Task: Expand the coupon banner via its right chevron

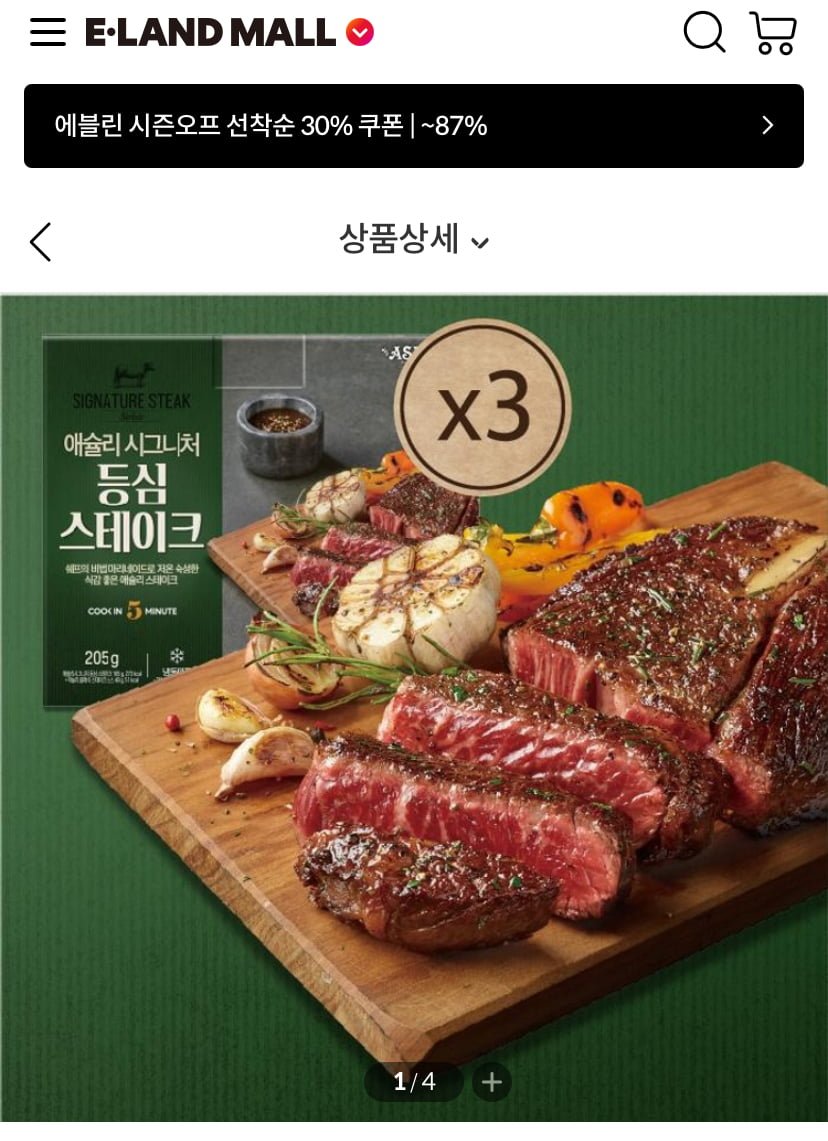Action: pyautogui.click(x=767, y=125)
